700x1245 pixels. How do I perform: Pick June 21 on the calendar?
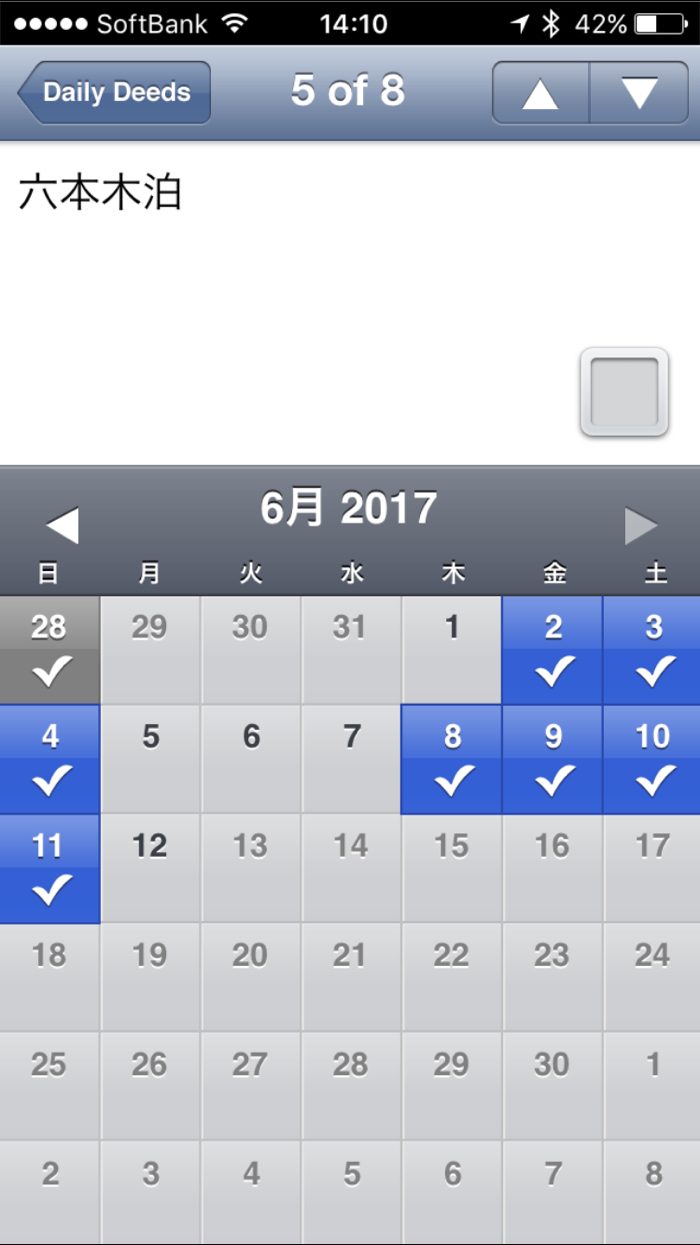[351, 977]
